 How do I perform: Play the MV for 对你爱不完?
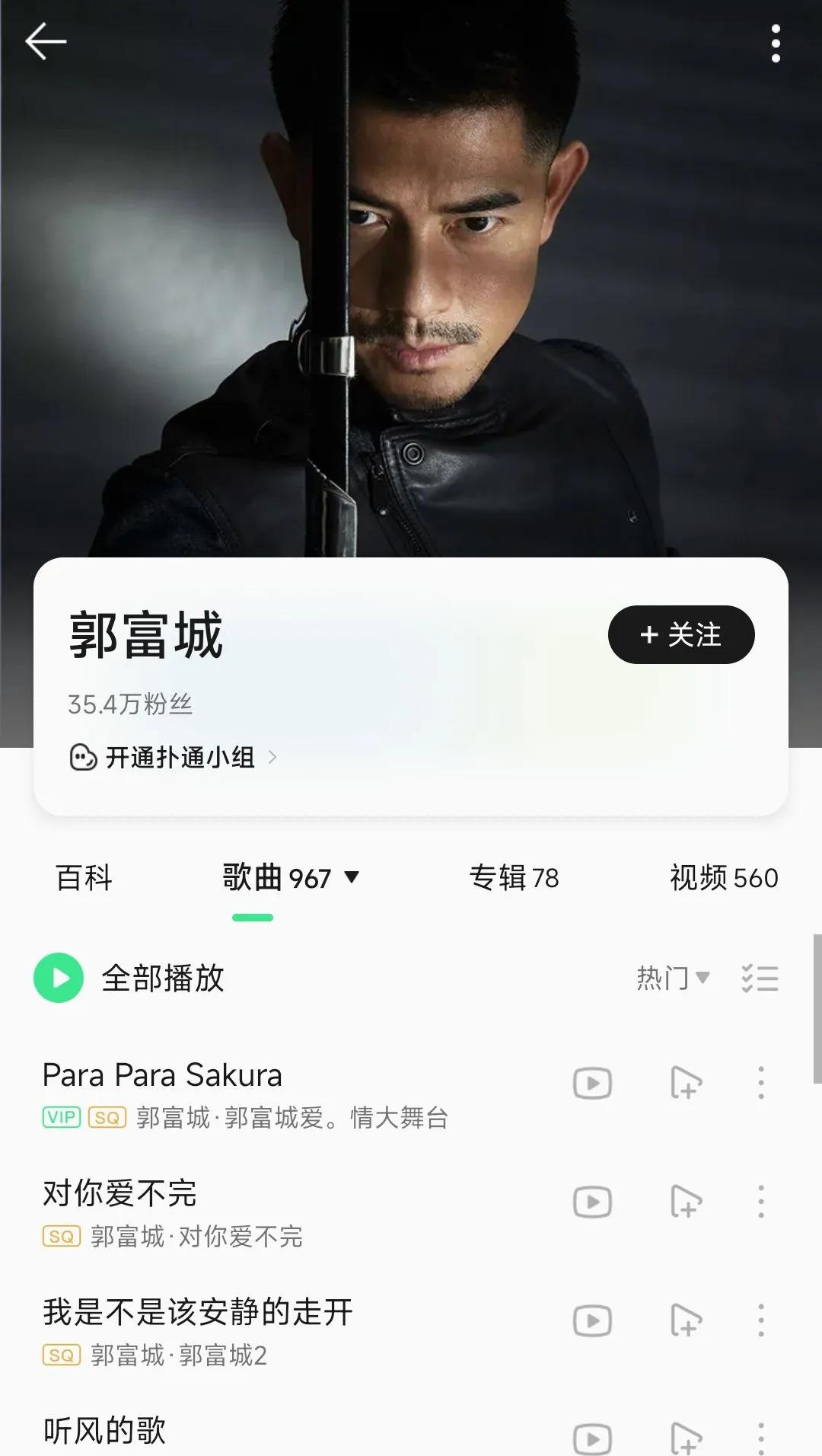tap(592, 1203)
